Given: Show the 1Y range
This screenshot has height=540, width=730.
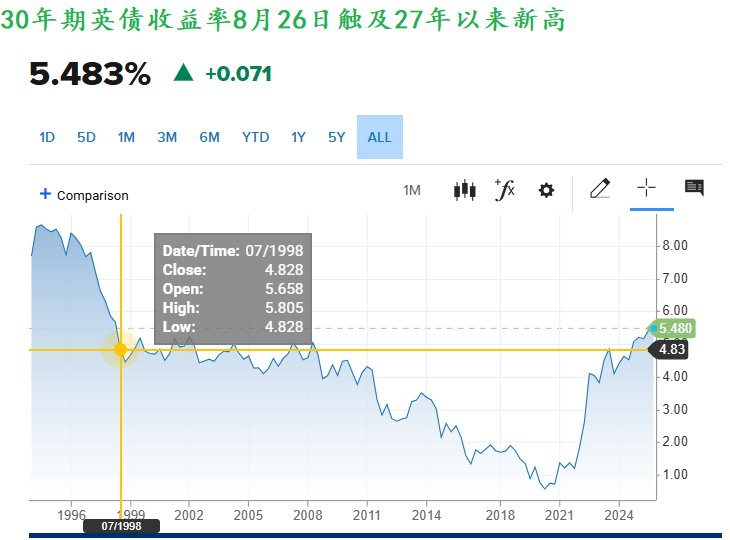Looking at the screenshot, I should click(298, 137).
